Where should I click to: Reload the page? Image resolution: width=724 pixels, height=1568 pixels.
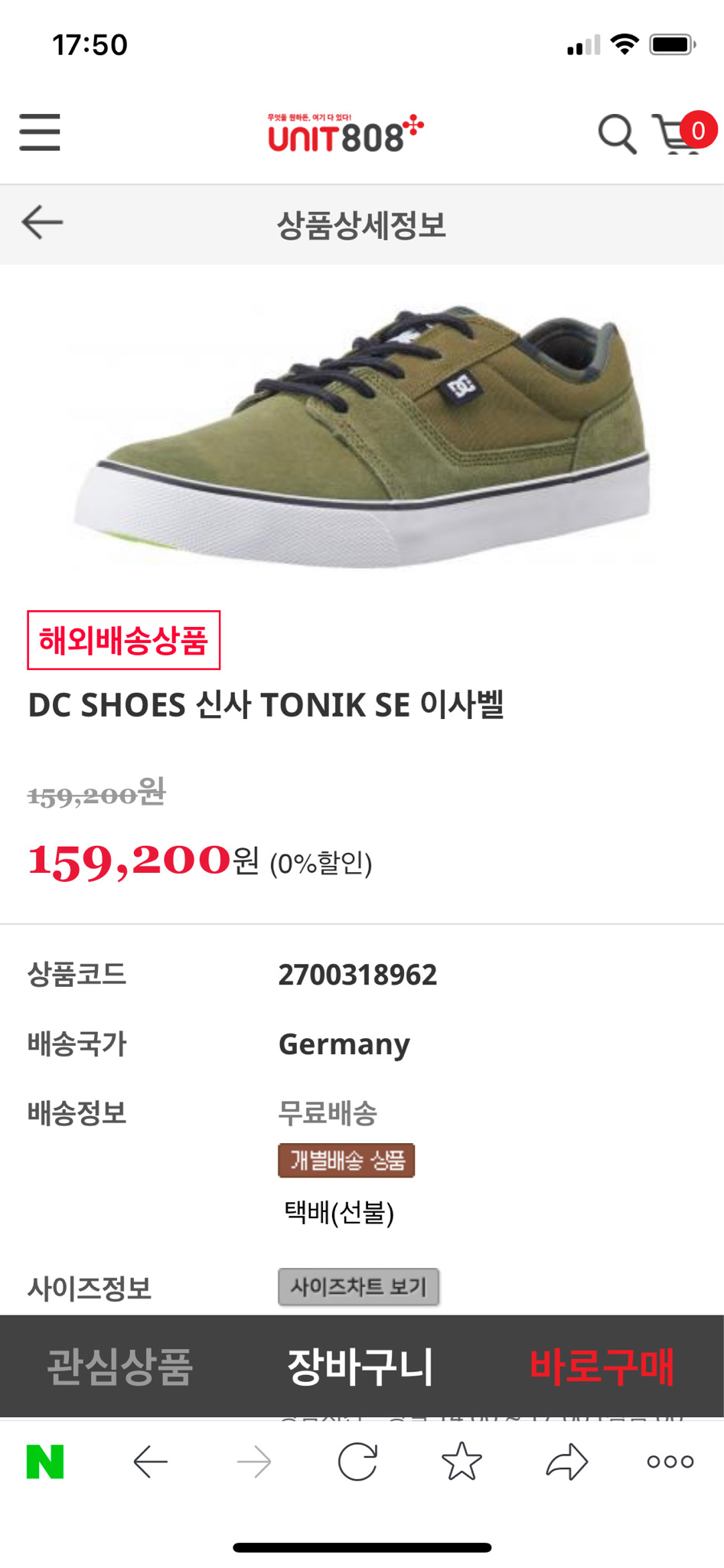coord(358,1462)
